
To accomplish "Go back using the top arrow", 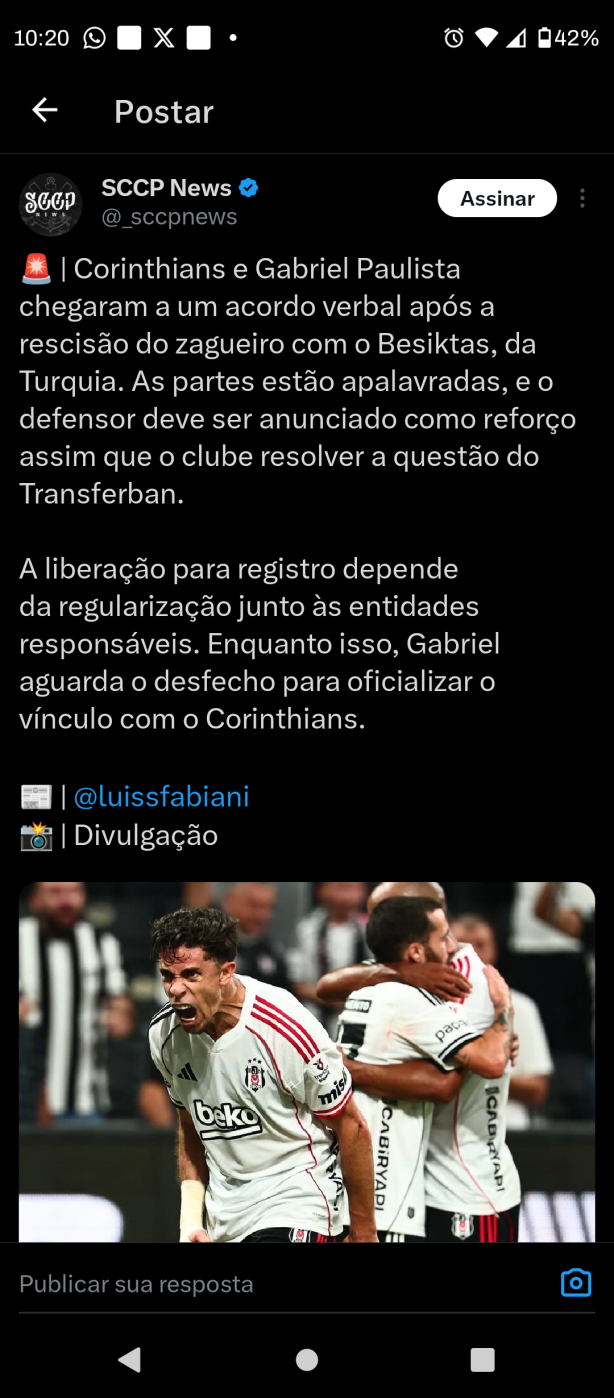I will 45,110.
